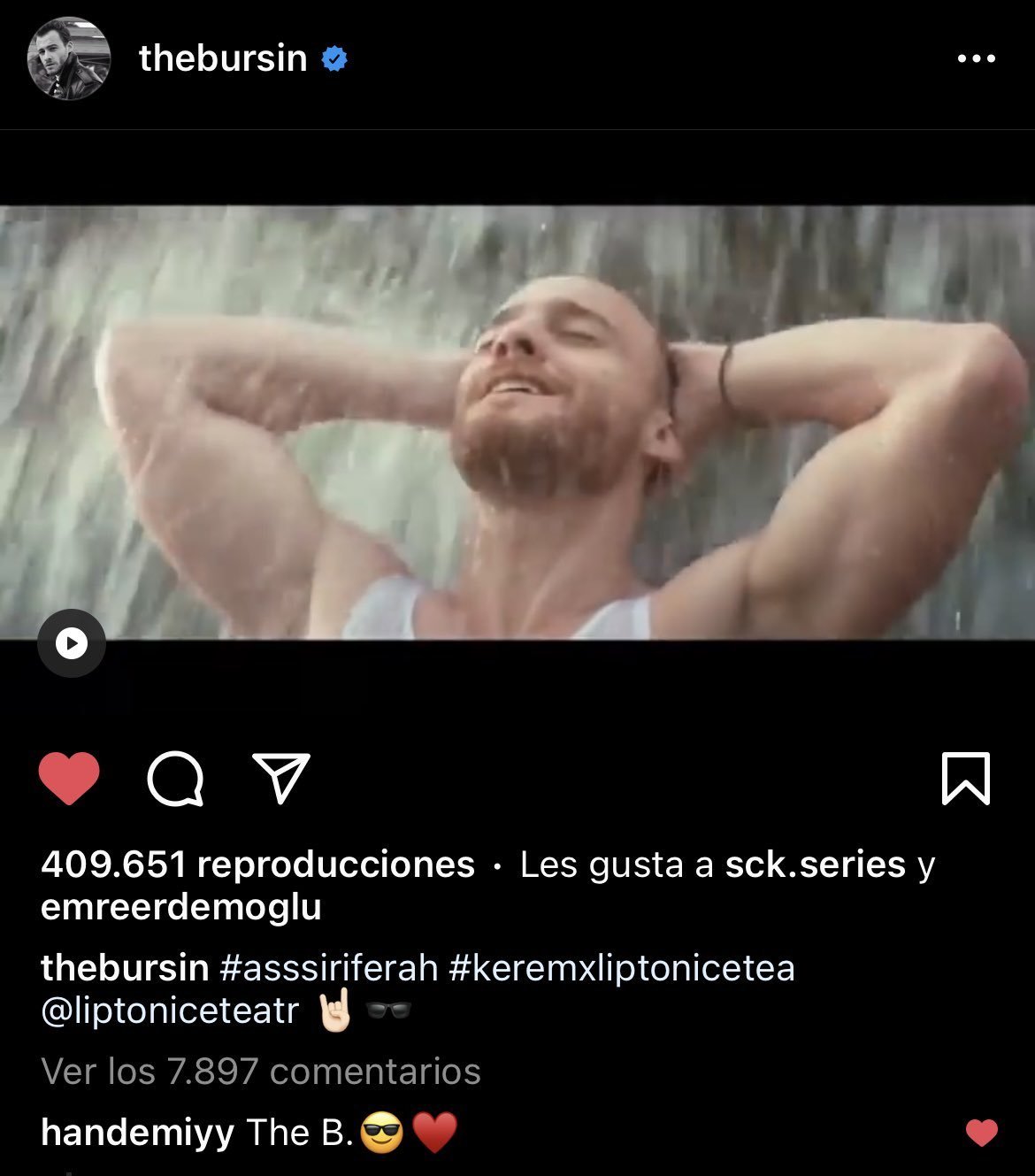Open sck.series profile from likes

click(815, 865)
